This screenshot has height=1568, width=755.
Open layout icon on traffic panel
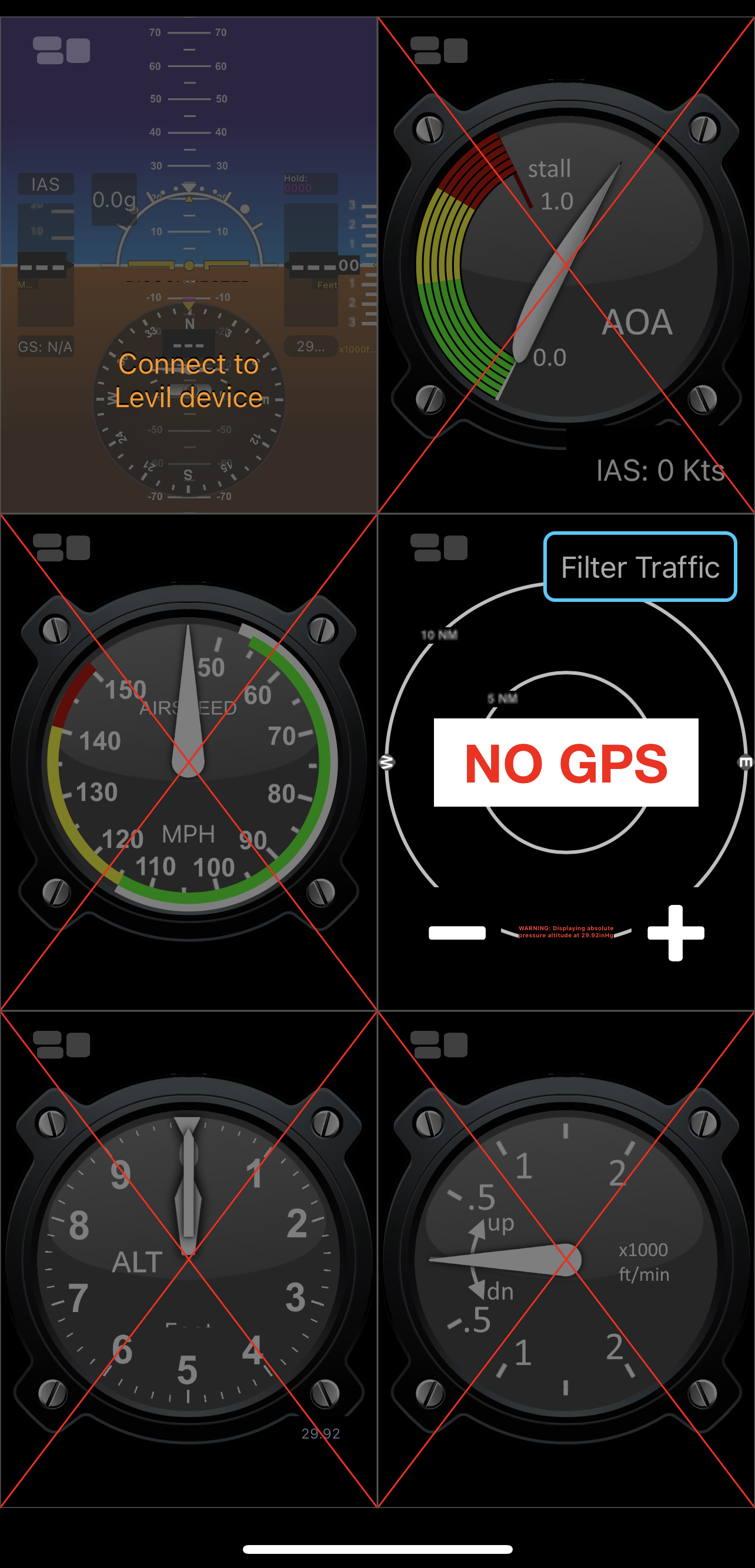click(x=439, y=548)
